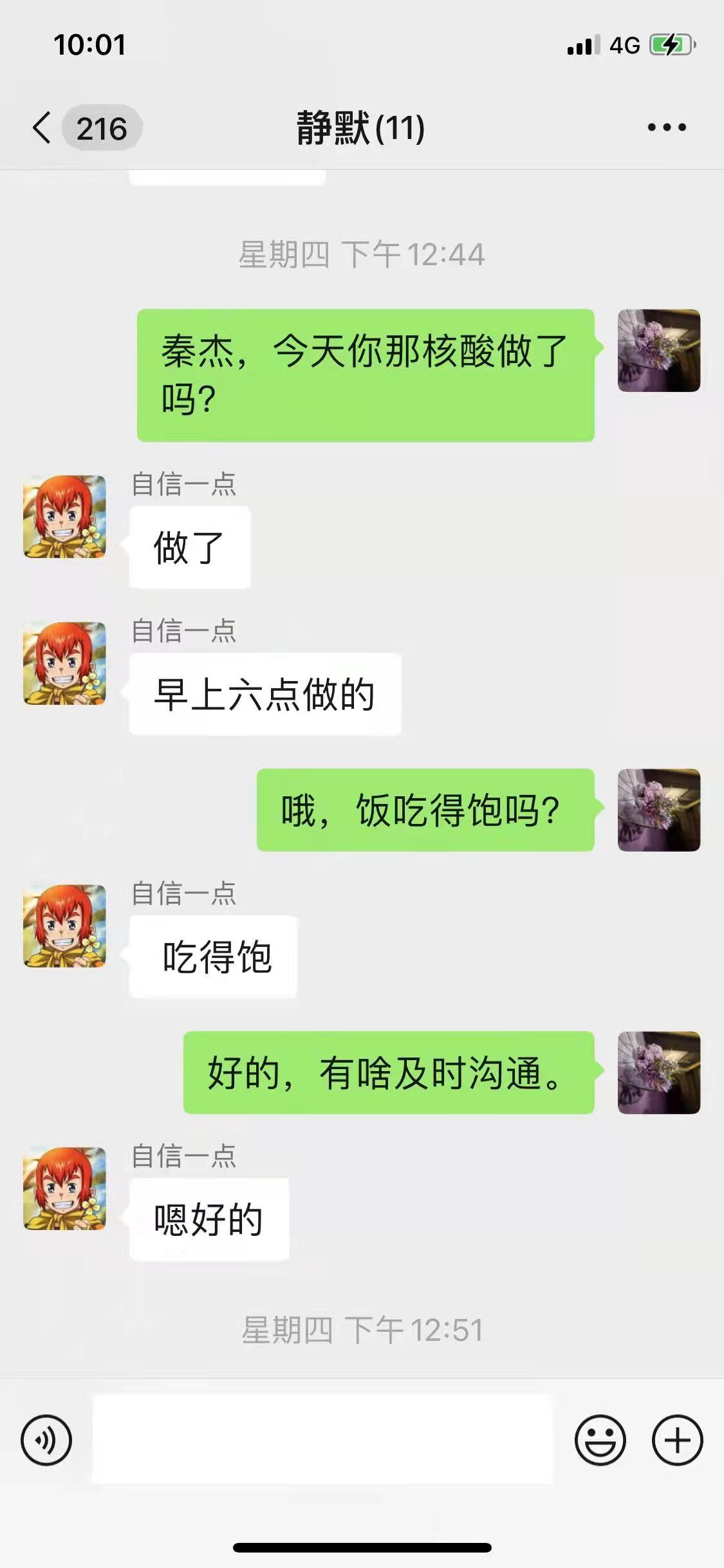Tap own avatar beside 哦，饭吃得饱吗？
The width and height of the screenshot is (724, 1568).
pos(658,810)
